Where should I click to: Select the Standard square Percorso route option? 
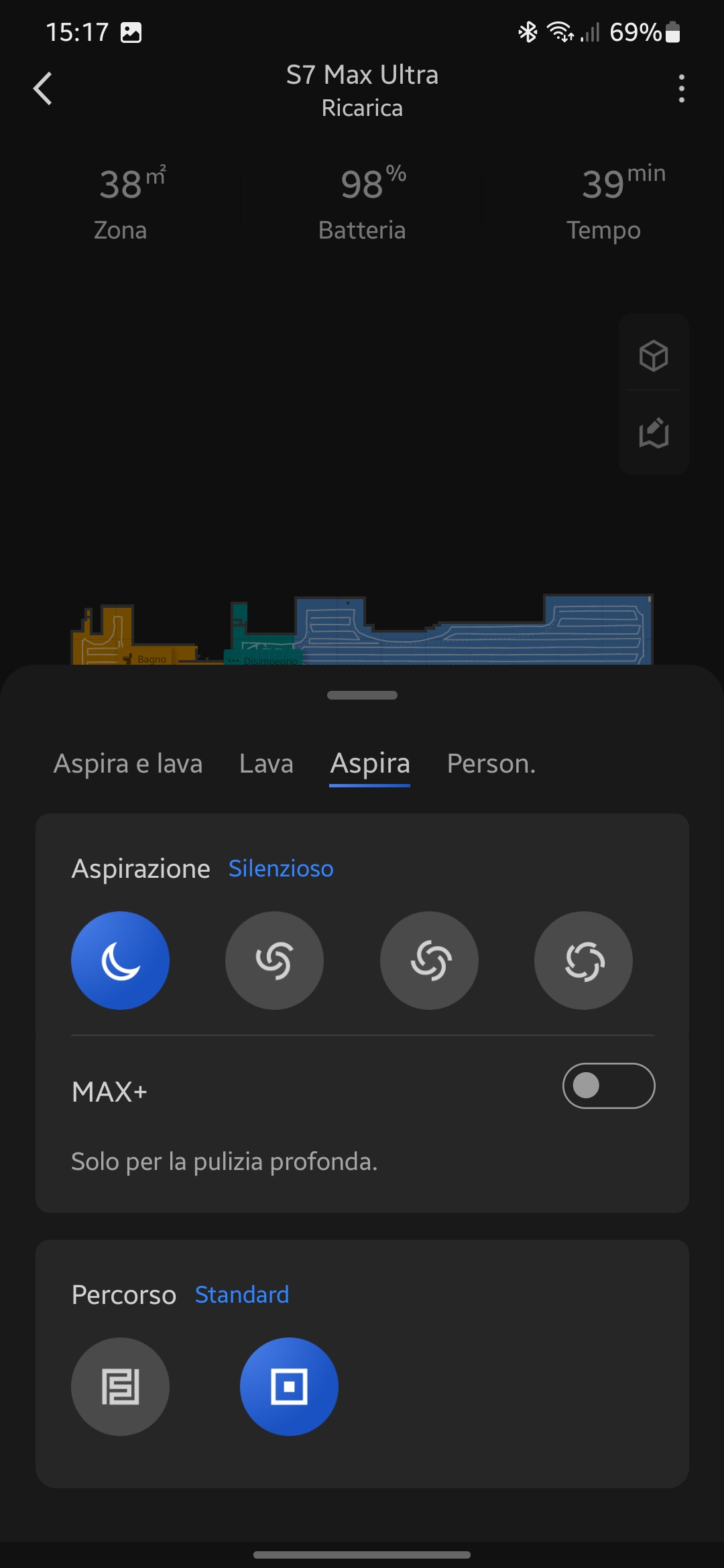[x=289, y=1386]
